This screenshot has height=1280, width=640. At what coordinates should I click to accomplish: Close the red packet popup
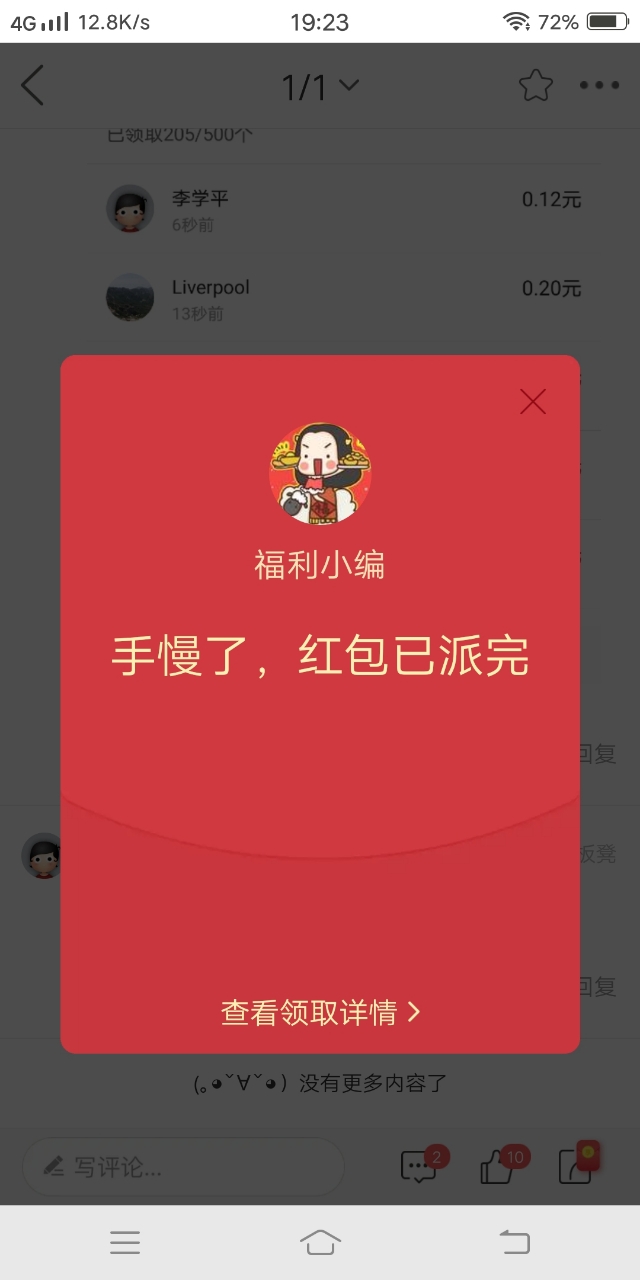pyautogui.click(x=533, y=402)
